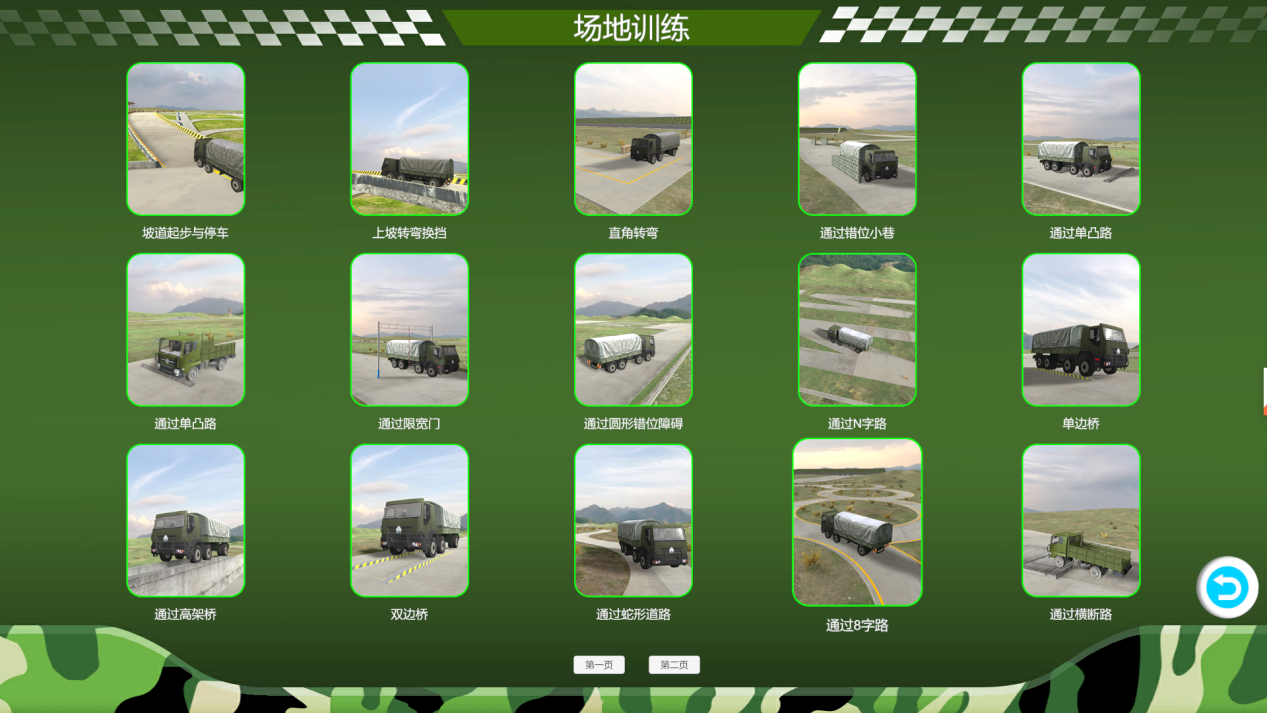The height and width of the screenshot is (713, 1267).
Task: Go to 第一页
Action: (599, 665)
